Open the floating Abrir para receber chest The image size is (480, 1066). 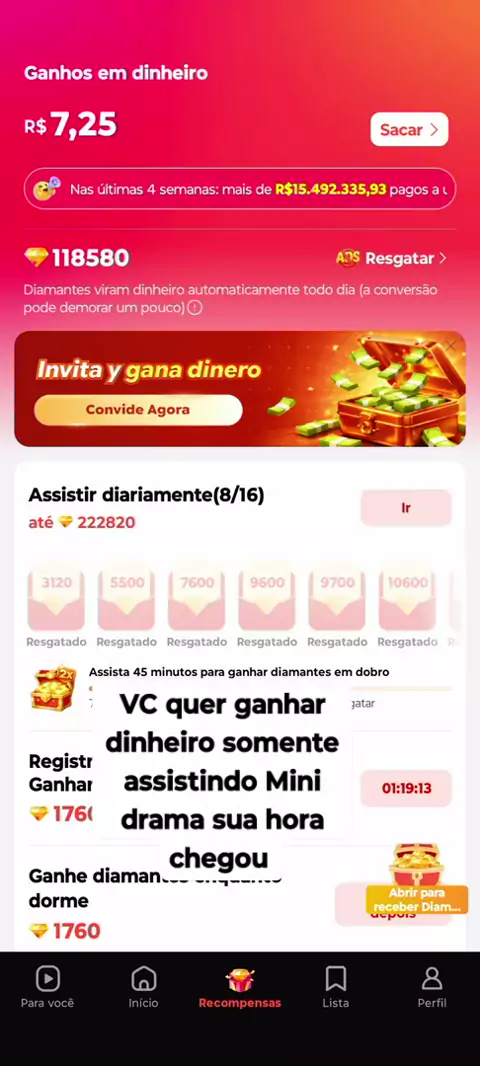[416, 880]
